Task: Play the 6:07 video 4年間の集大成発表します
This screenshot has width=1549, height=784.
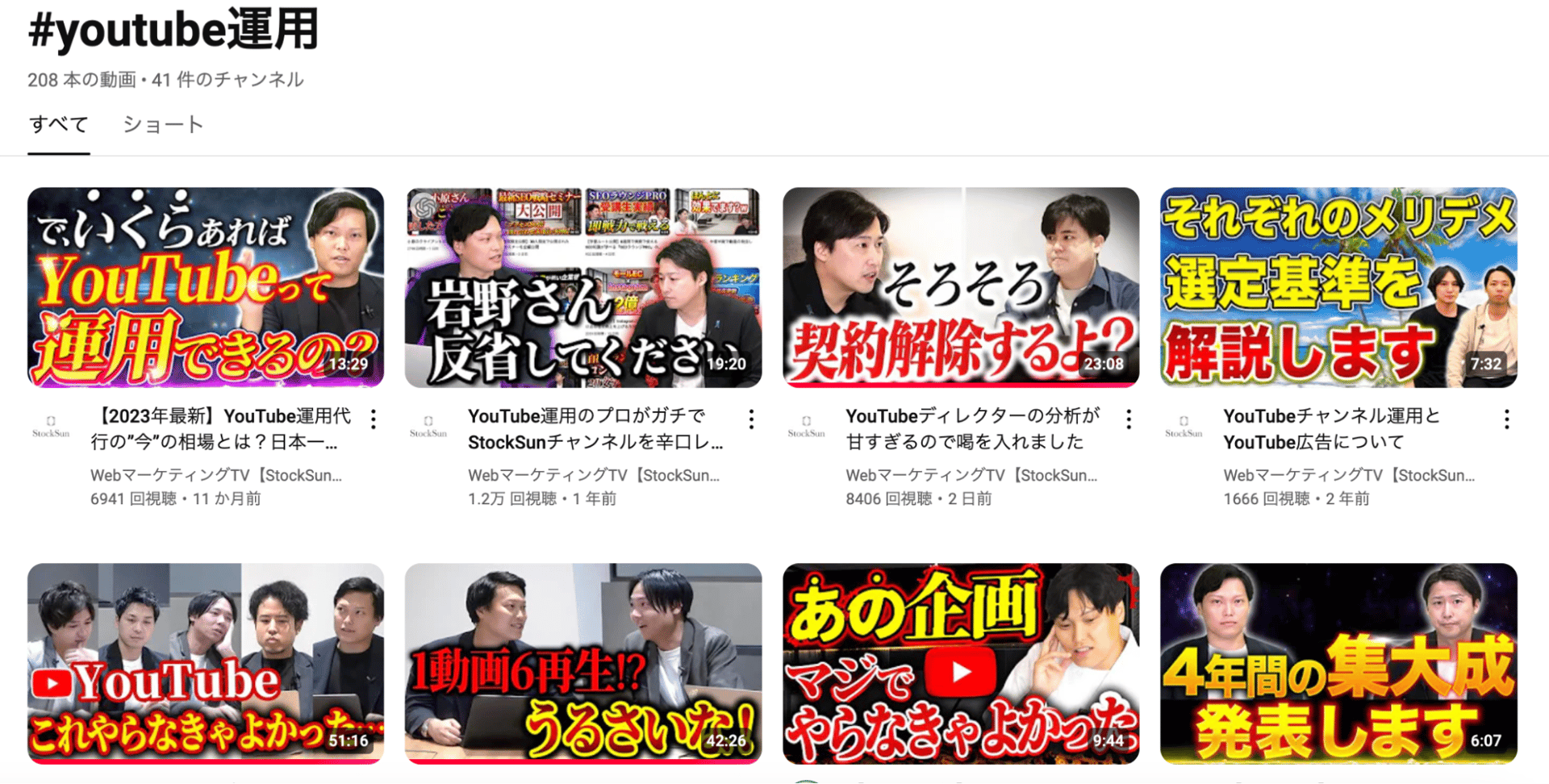Action: 1338,663
